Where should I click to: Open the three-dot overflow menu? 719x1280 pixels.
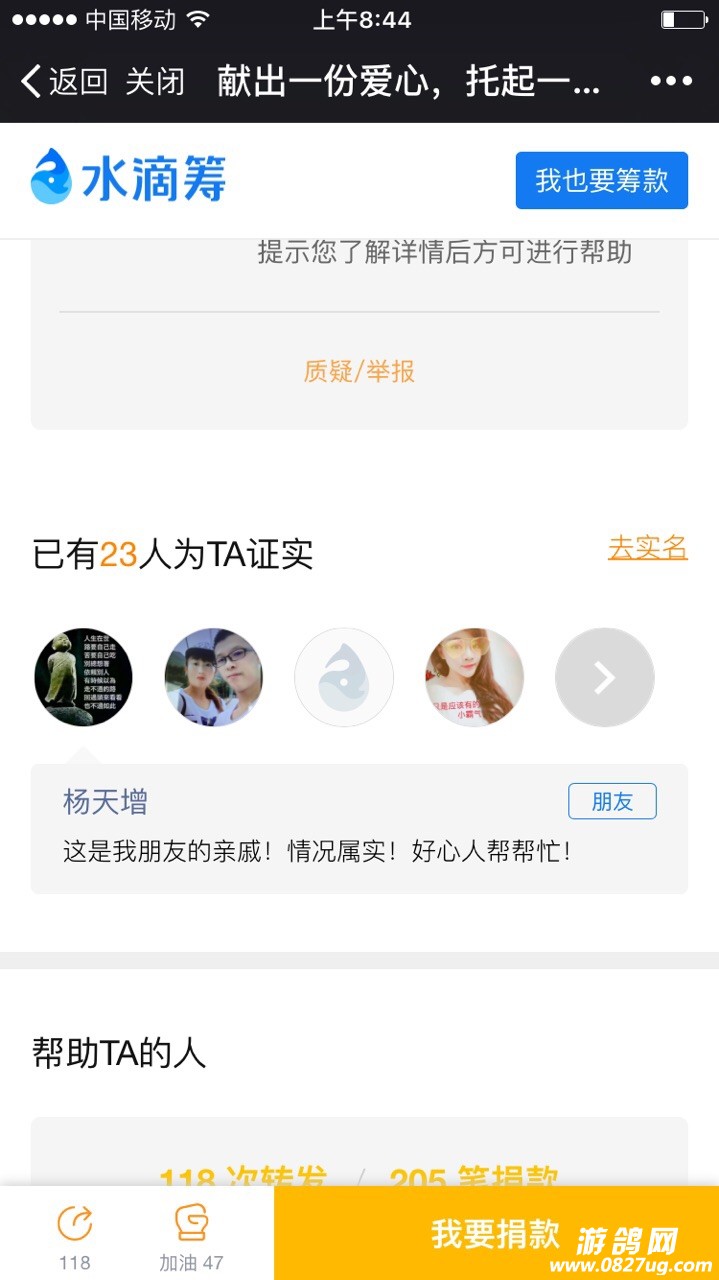pyautogui.click(x=671, y=81)
